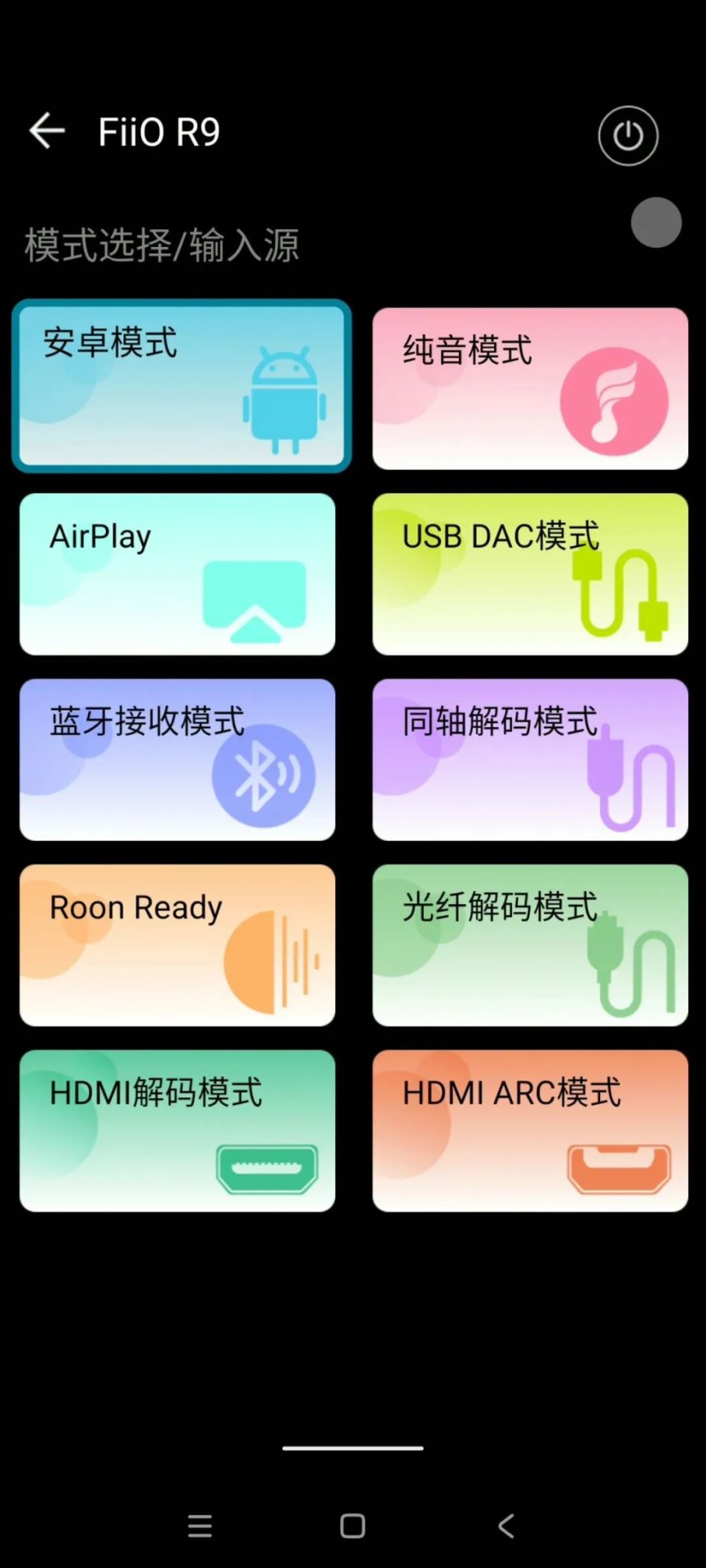
Task: Tap the gray status circle below power button
Action: (655, 222)
